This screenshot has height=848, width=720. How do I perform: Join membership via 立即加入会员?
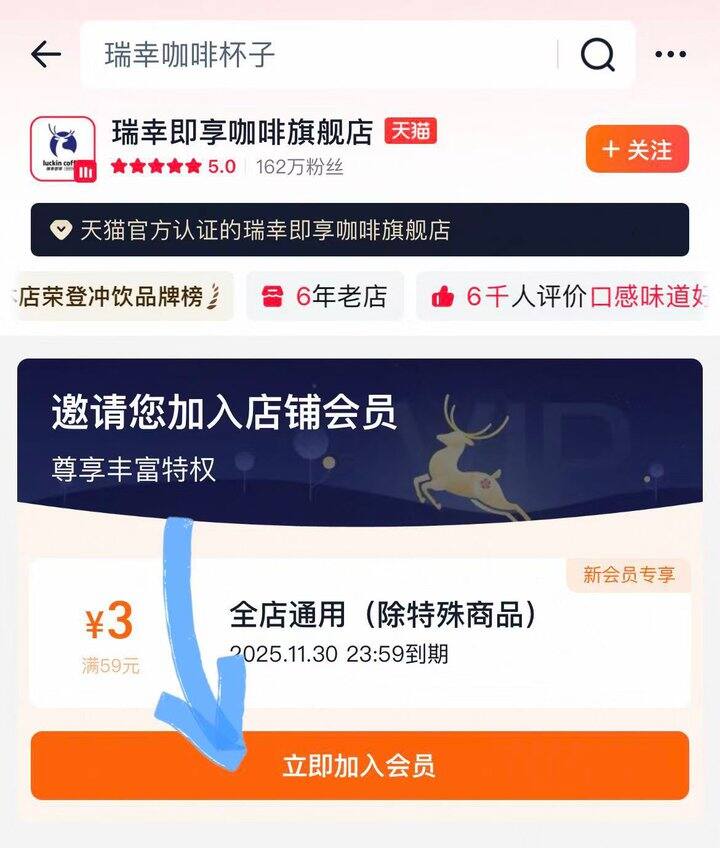click(x=359, y=766)
